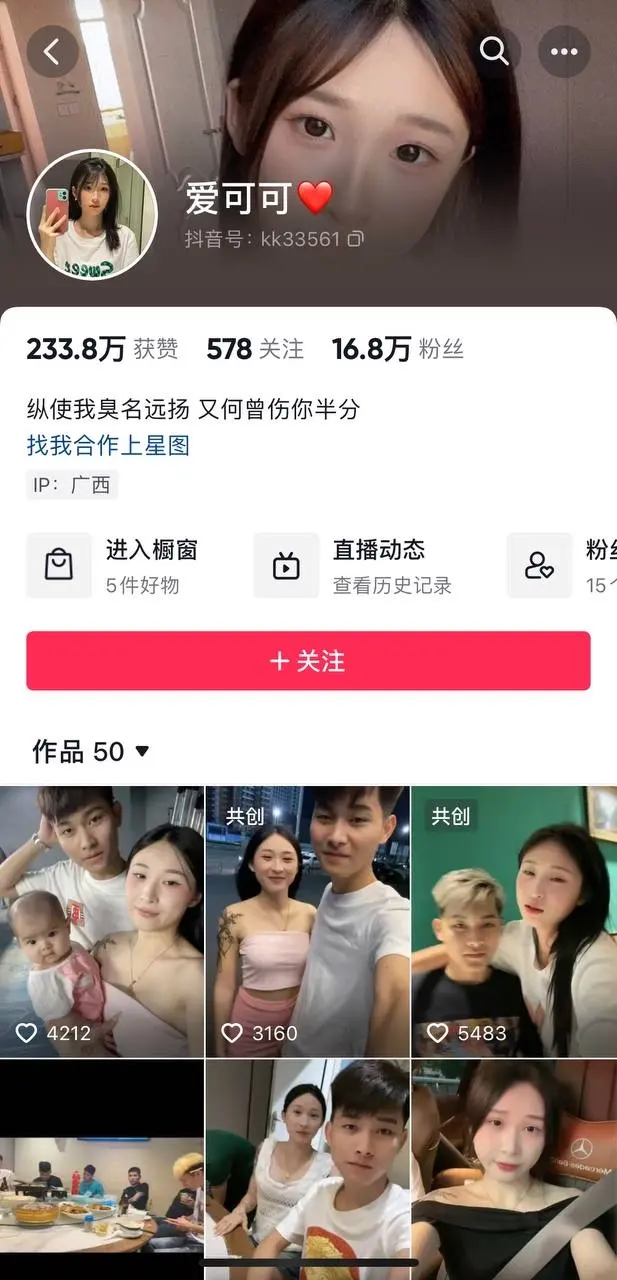Screen dimensions: 617x1280
Task: Open the 共创 video with 5483 likes
Action: tap(514, 921)
